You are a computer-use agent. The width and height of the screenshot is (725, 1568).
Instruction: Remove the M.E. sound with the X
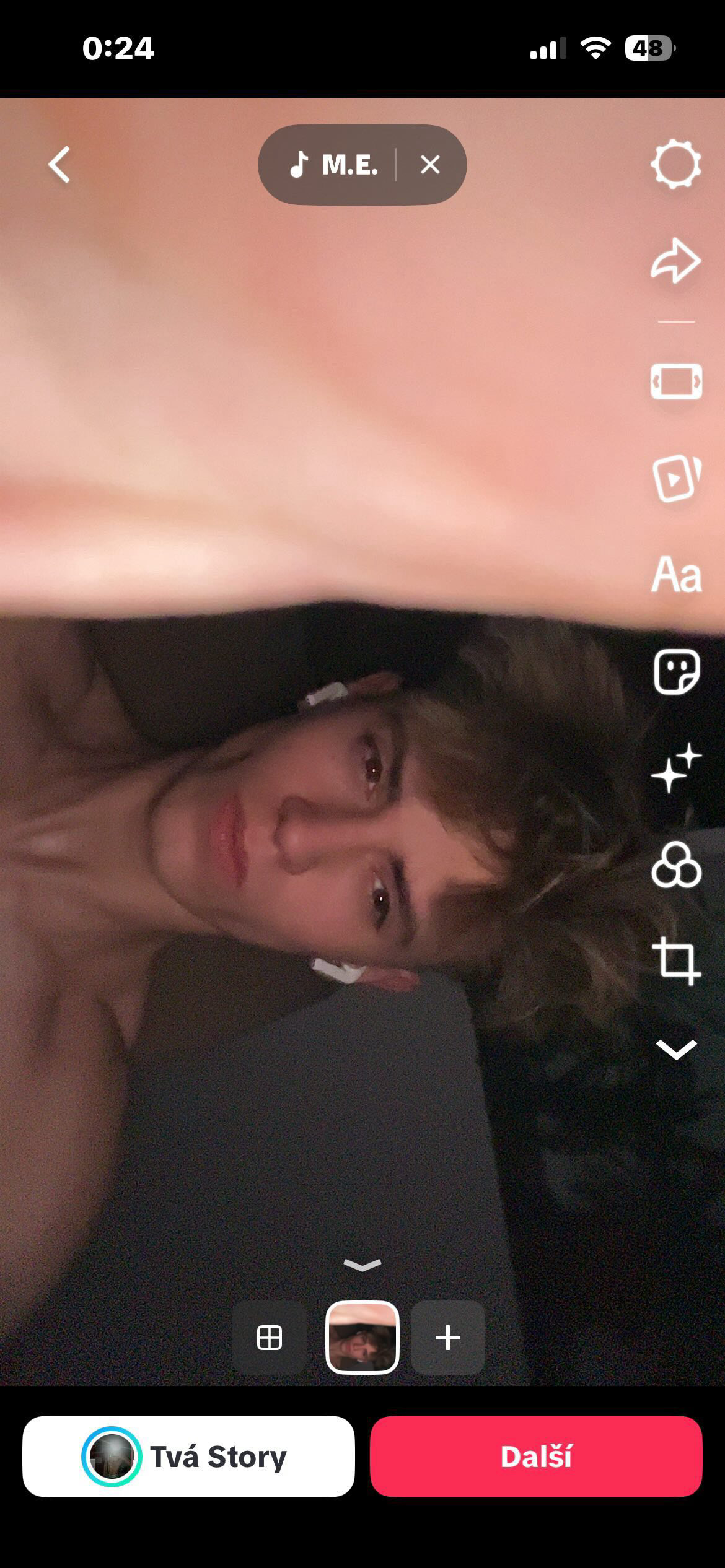tap(430, 165)
